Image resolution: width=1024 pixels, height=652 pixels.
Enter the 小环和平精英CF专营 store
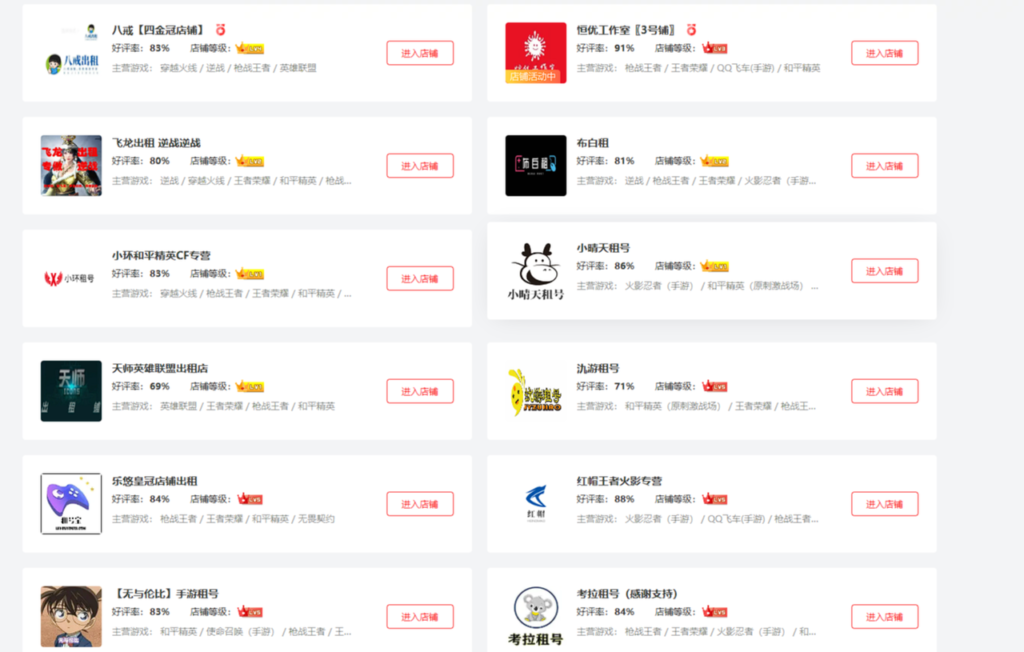[420, 279]
